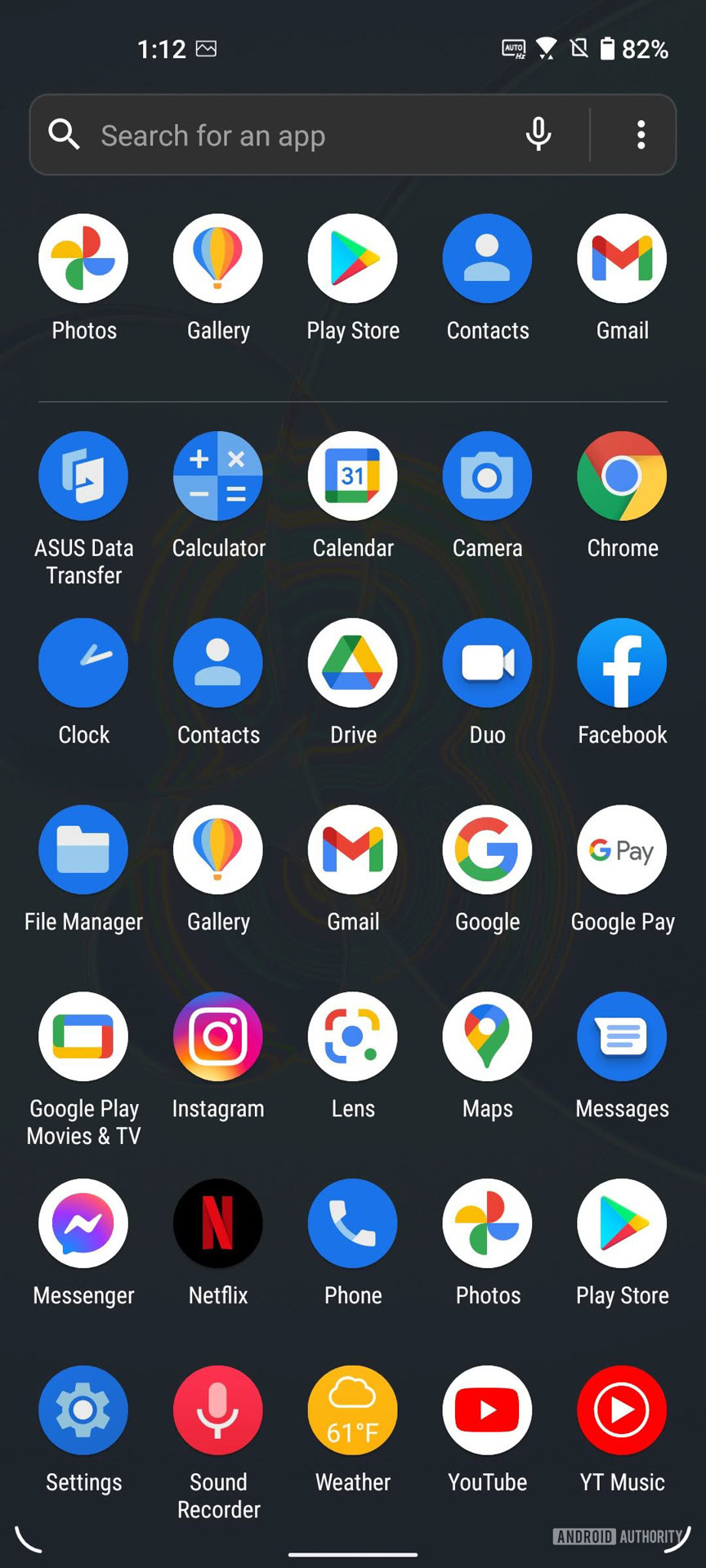
Task: Launch the Calculator app
Action: pos(218,477)
